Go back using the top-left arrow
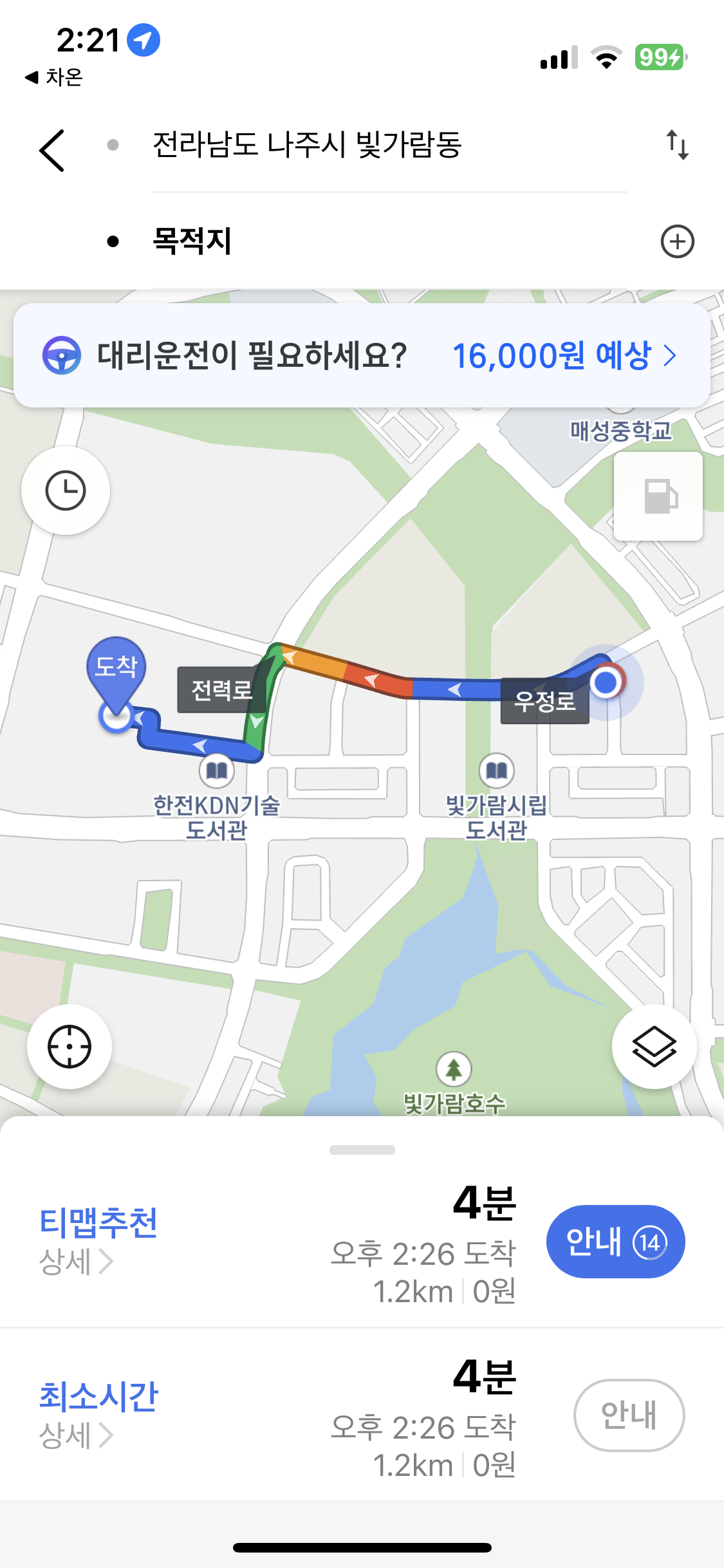 52,151
